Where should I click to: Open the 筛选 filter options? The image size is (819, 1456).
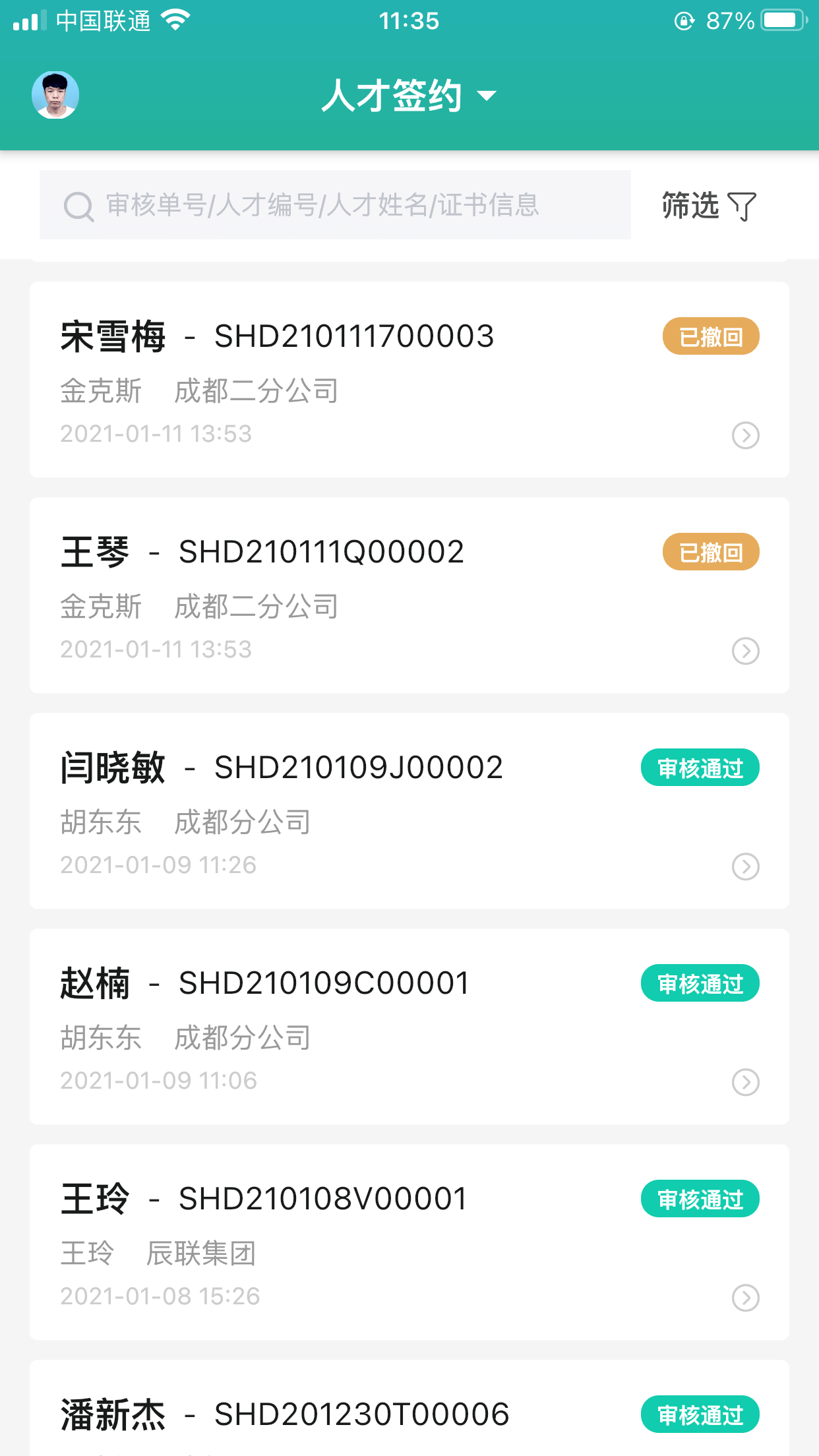point(709,206)
